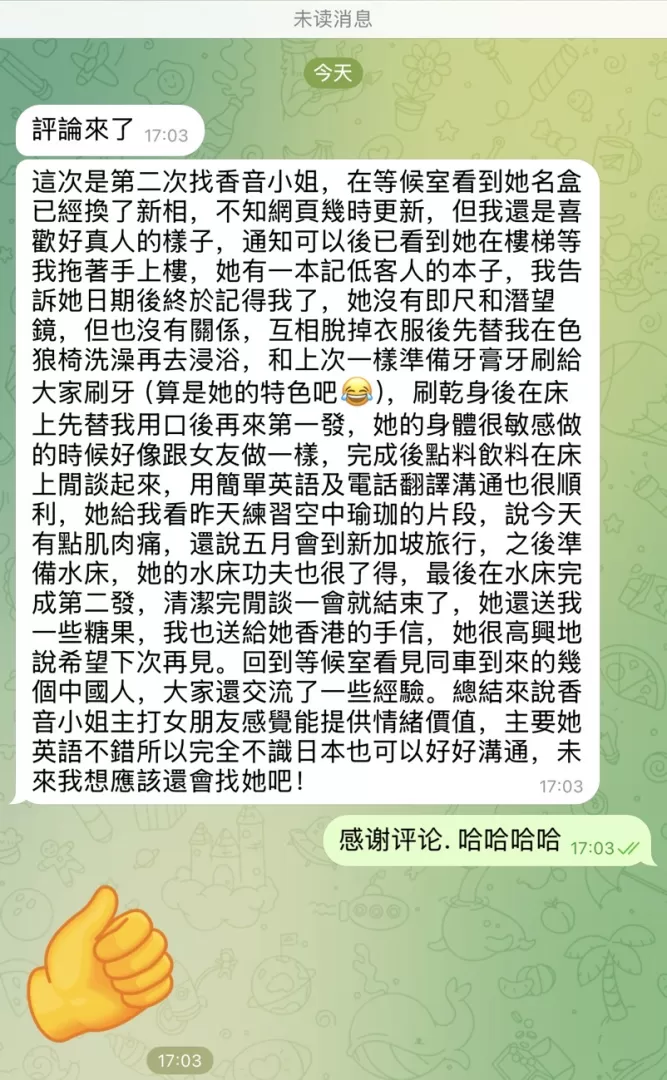Image resolution: width=667 pixels, height=1080 pixels.
Task: Tap the thumbs-up emoji message
Action: pyautogui.click(x=98, y=963)
